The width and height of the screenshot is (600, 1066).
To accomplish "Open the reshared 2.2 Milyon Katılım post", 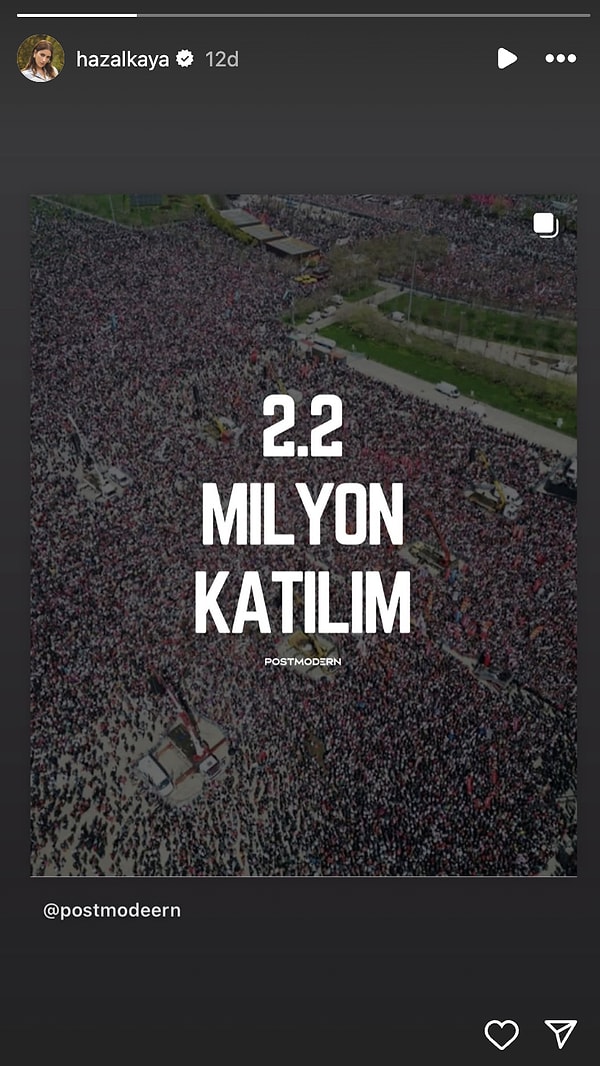I will [x=303, y=535].
